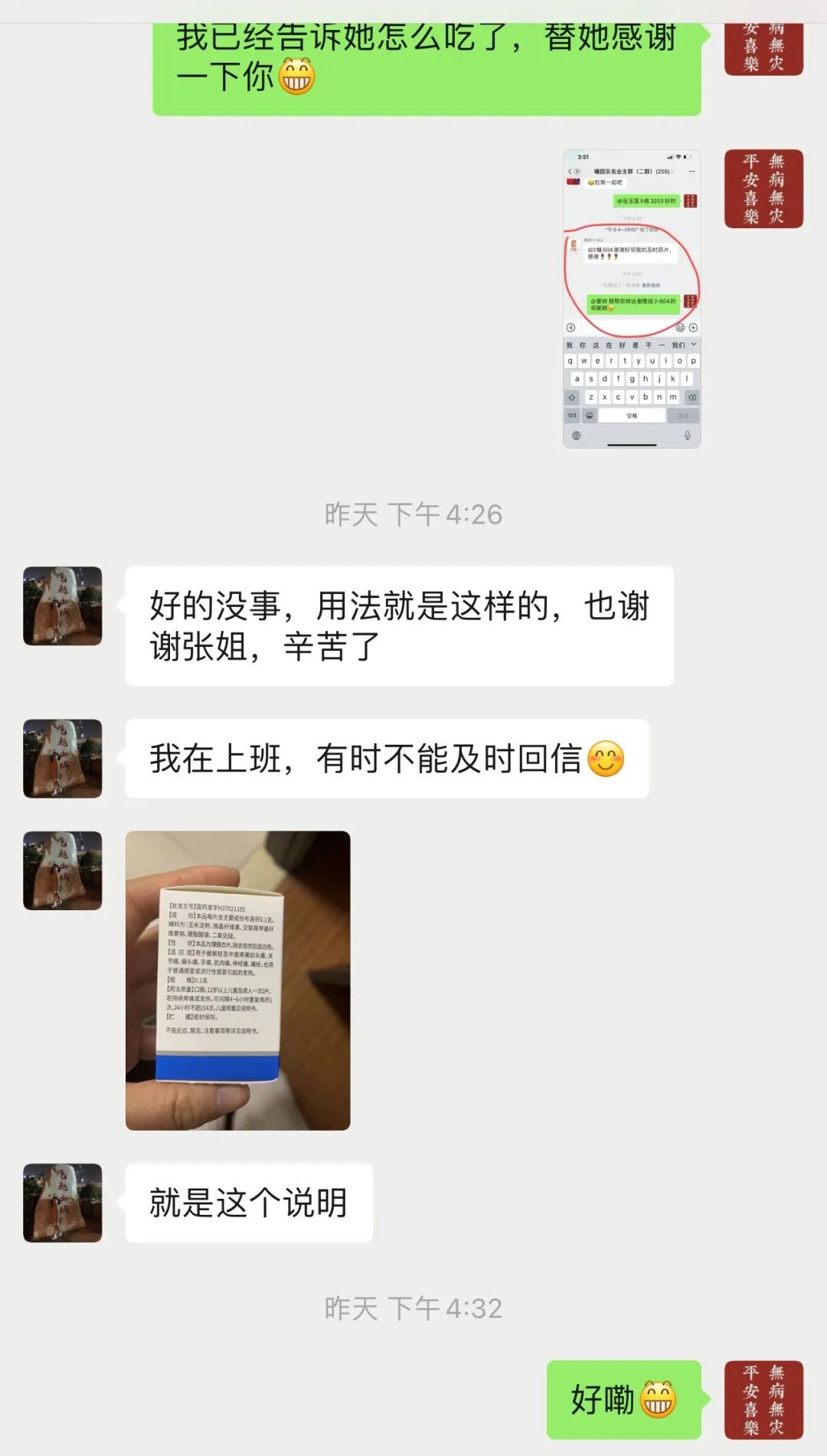Tap the letter q key on the keyboard
The width and height of the screenshot is (827, 1456).
click(570, 361)
